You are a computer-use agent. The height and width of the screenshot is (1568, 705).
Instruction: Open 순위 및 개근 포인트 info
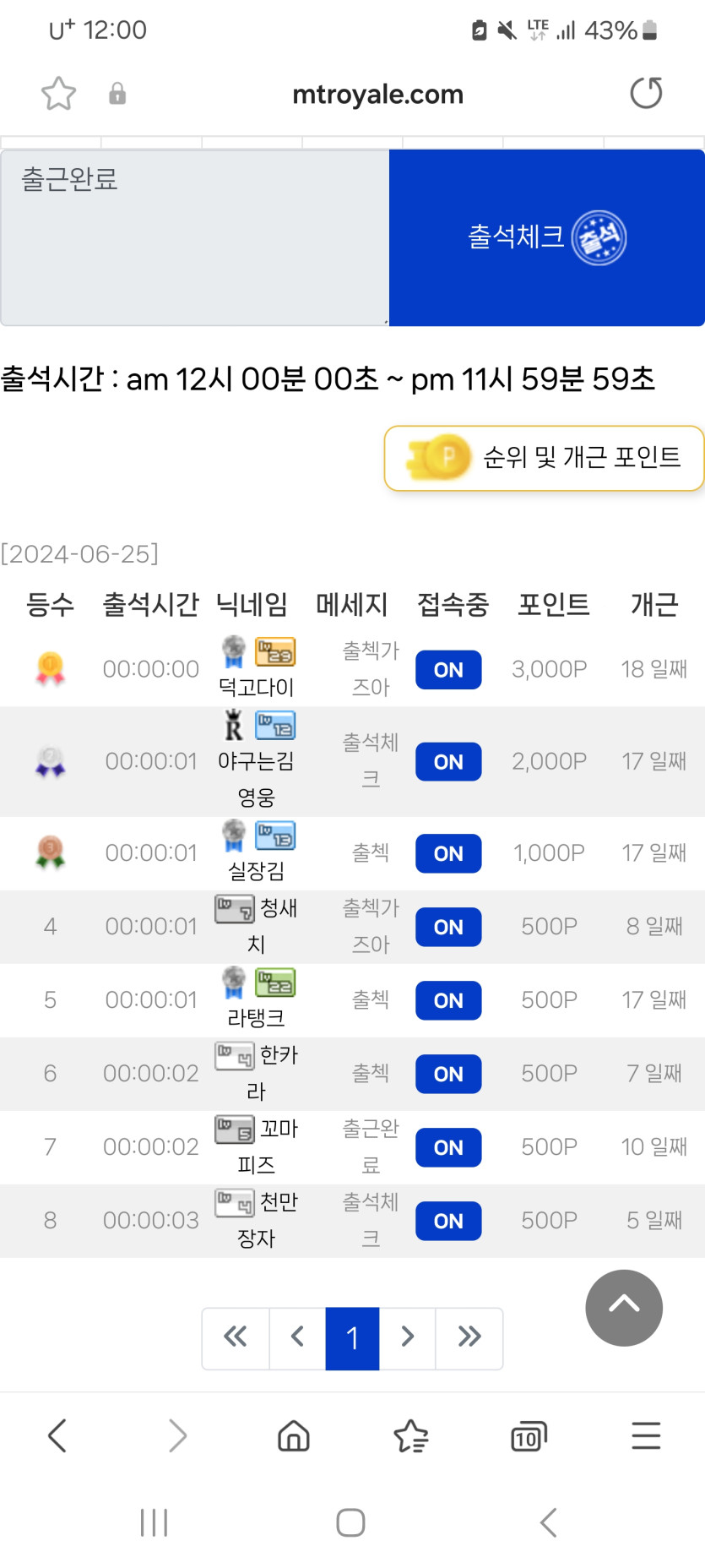tap(544, 458)
